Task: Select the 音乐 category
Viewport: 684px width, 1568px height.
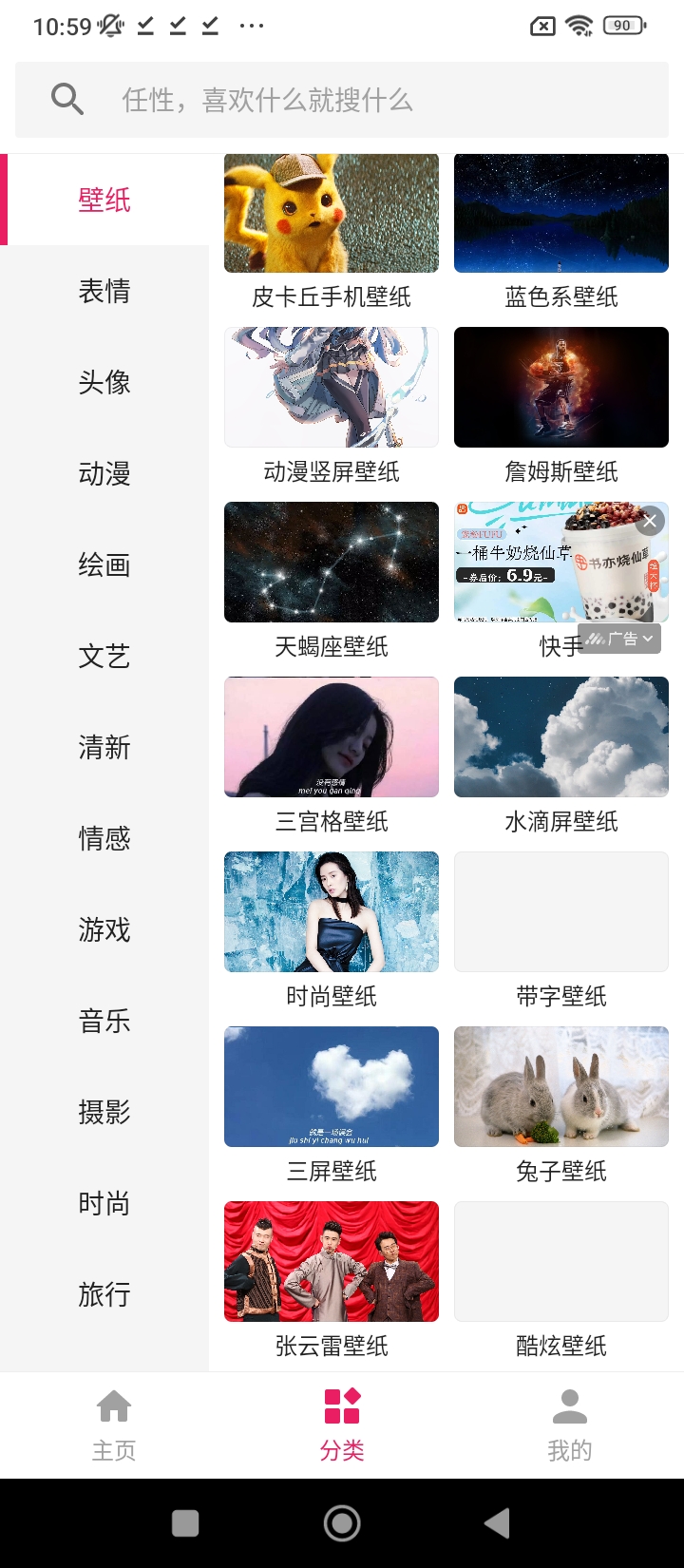Action: pyautogui.click(x=104, y=1021)
